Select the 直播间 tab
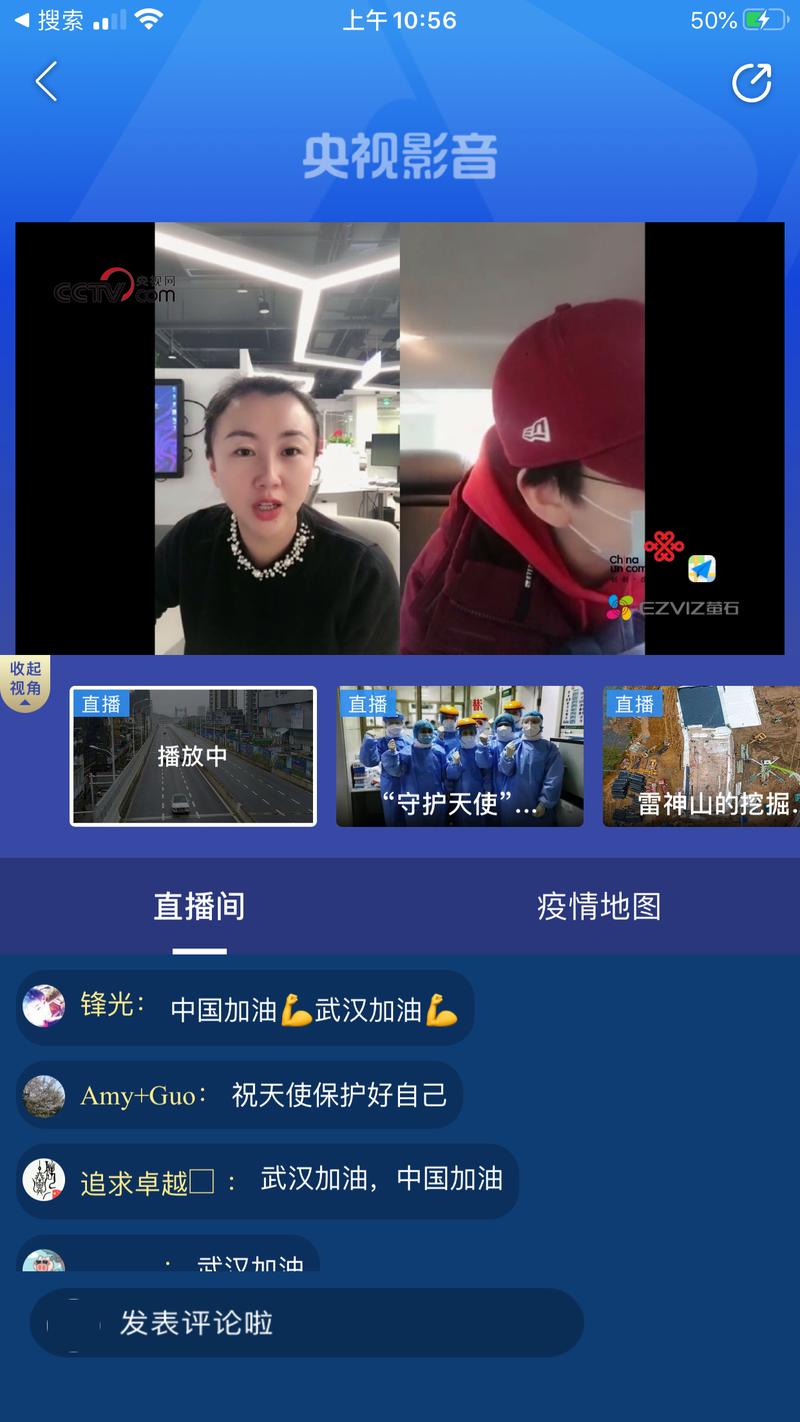 199,906
